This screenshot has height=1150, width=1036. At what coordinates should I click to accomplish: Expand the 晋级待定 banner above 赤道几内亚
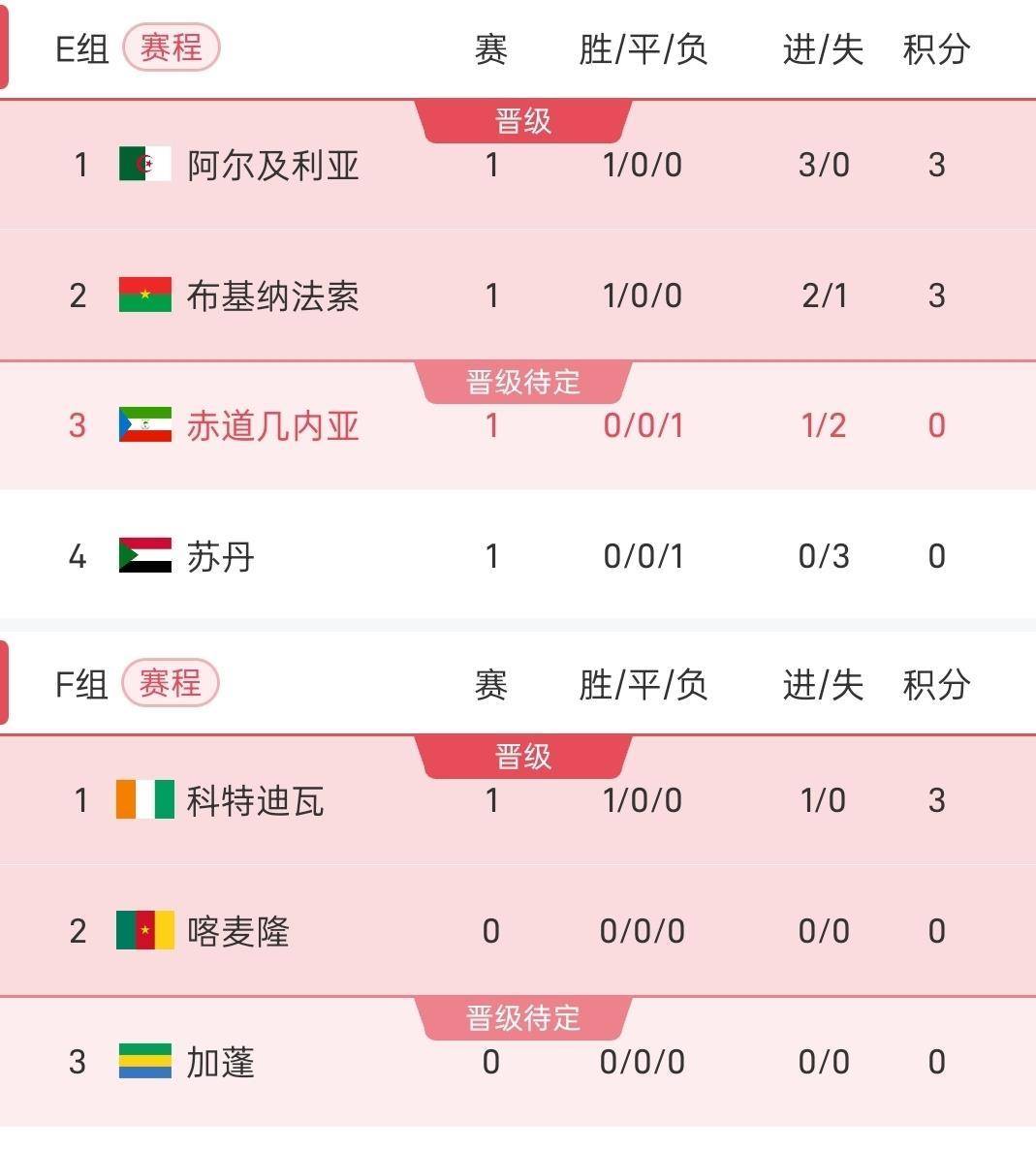521,382
